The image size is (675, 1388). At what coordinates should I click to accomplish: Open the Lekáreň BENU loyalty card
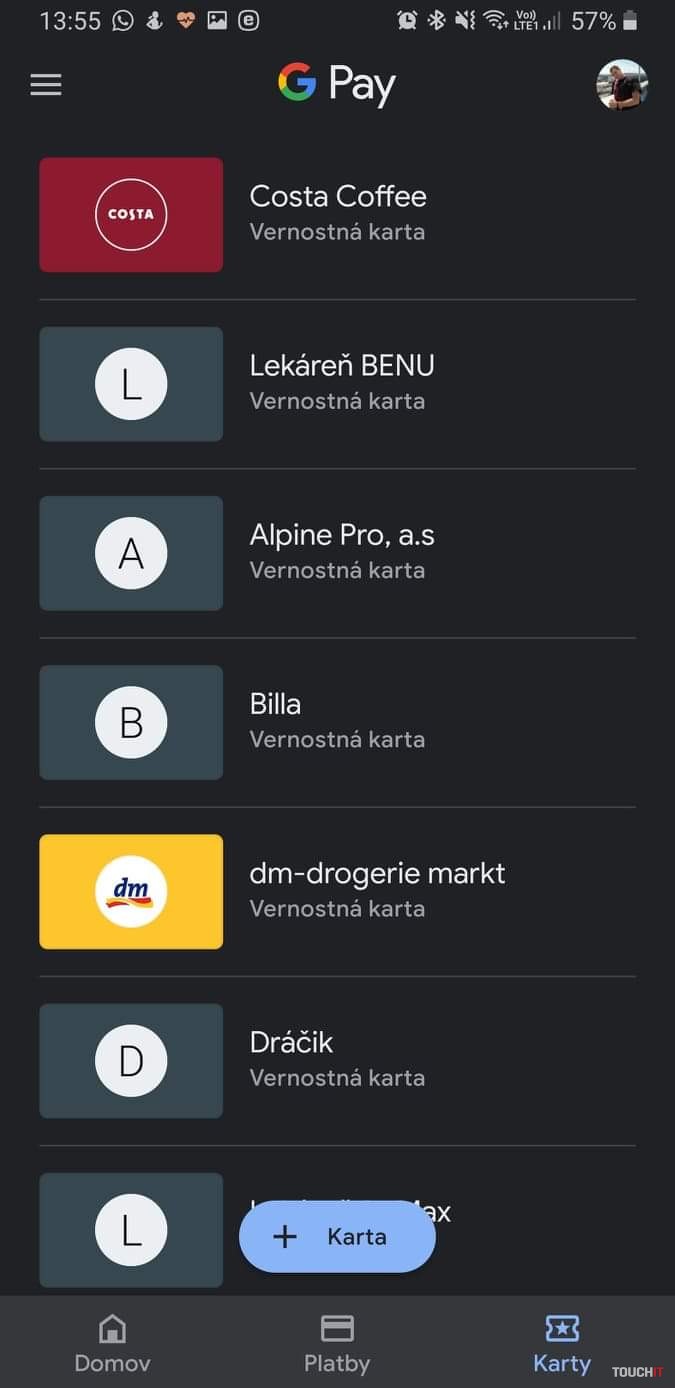point(337,383)
